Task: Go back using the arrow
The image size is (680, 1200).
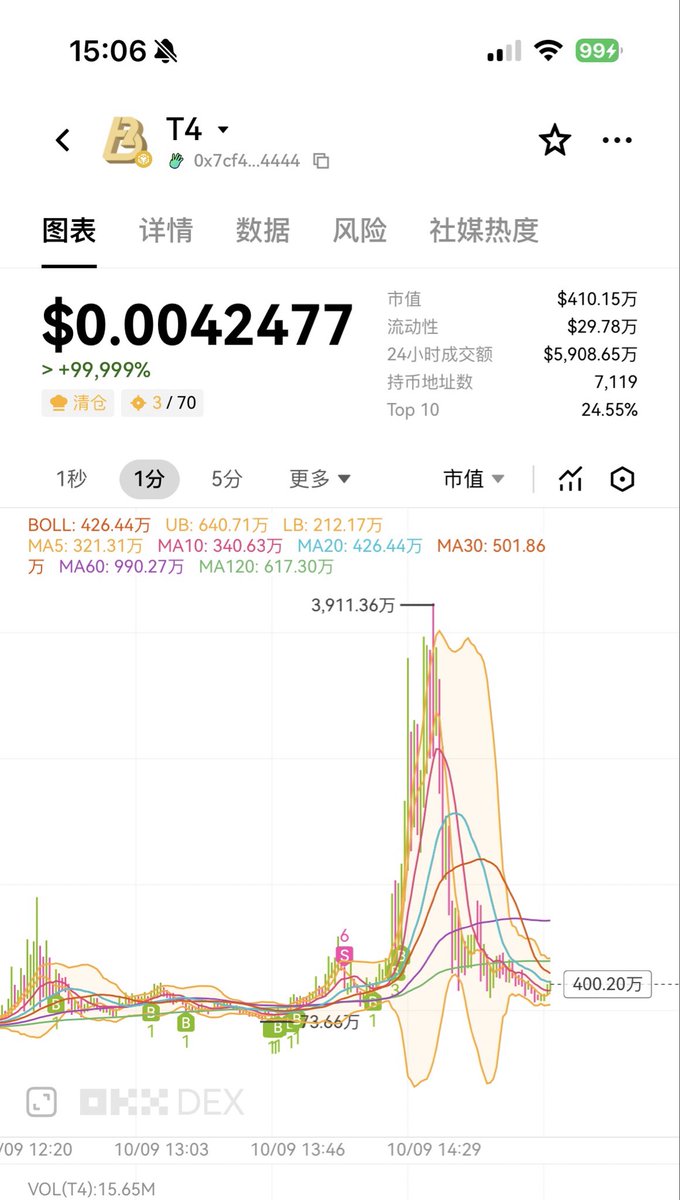Action: 63,140
